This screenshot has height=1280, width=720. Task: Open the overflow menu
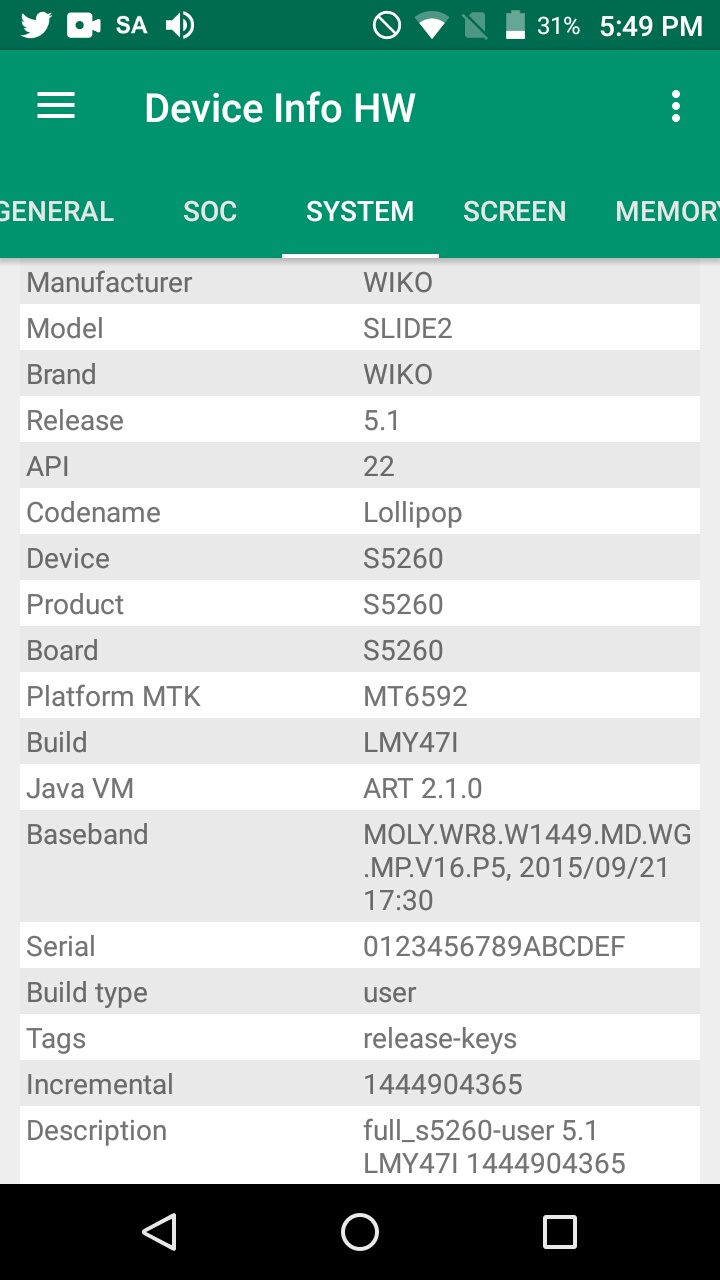click(676, 107)
